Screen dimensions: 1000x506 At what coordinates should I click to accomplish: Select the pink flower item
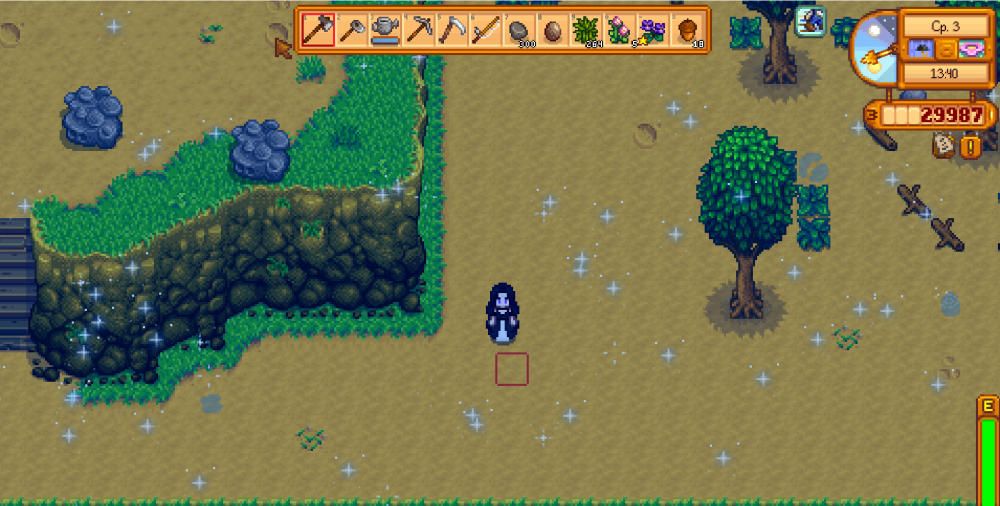(620, 30)
